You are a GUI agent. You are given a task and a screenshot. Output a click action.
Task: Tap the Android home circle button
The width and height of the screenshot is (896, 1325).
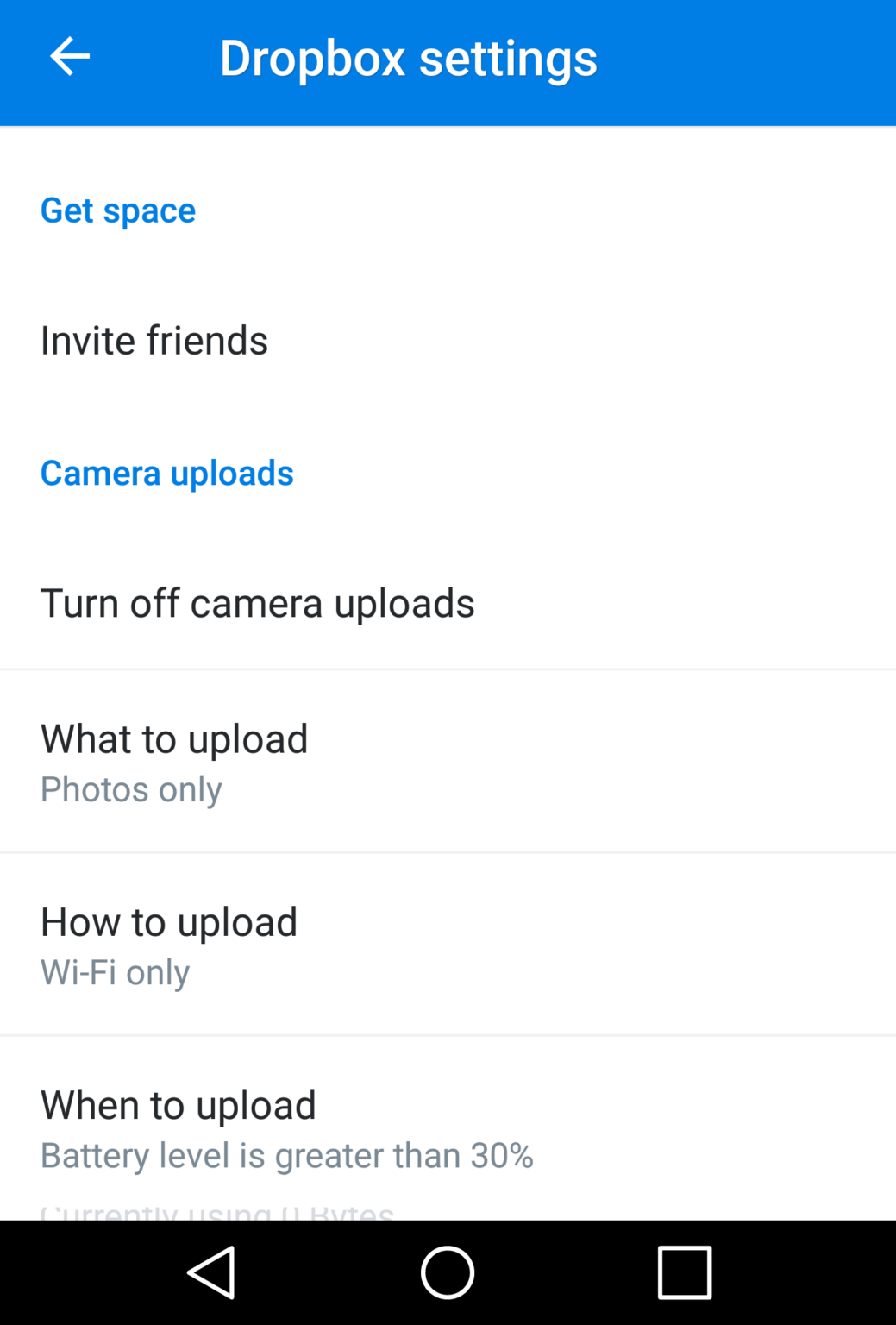pos(448,1272)
